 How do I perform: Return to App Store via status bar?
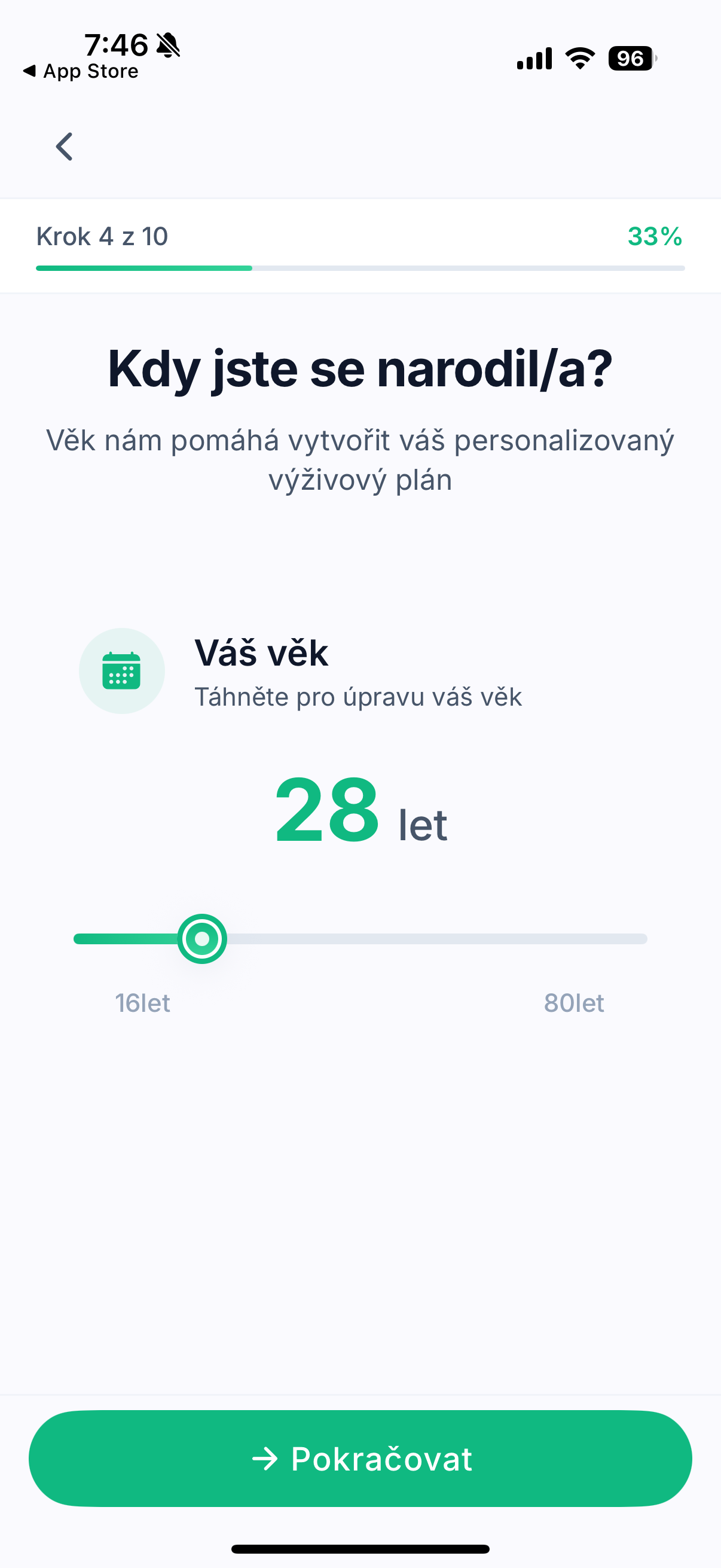81,72
